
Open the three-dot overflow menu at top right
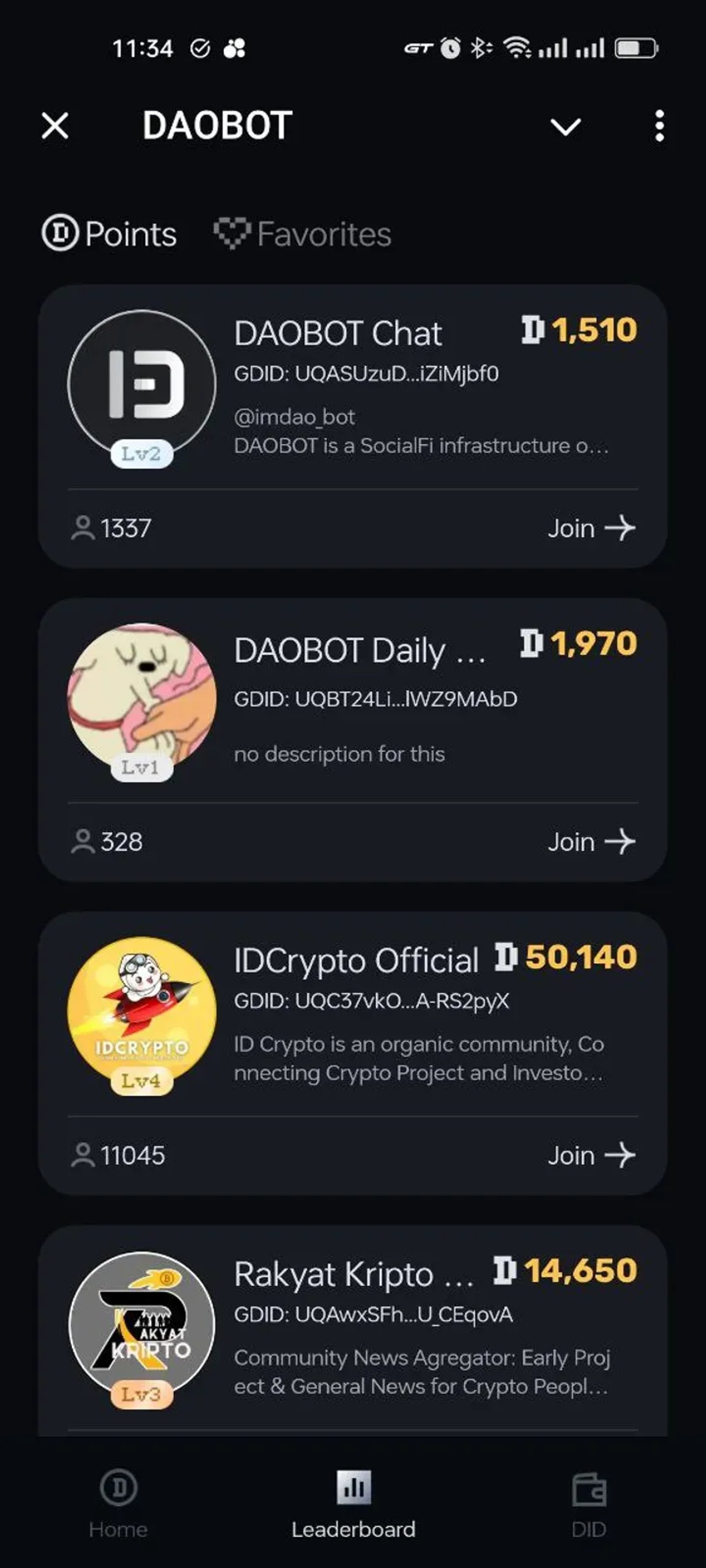pyautogui.click(x=660, y=126)
